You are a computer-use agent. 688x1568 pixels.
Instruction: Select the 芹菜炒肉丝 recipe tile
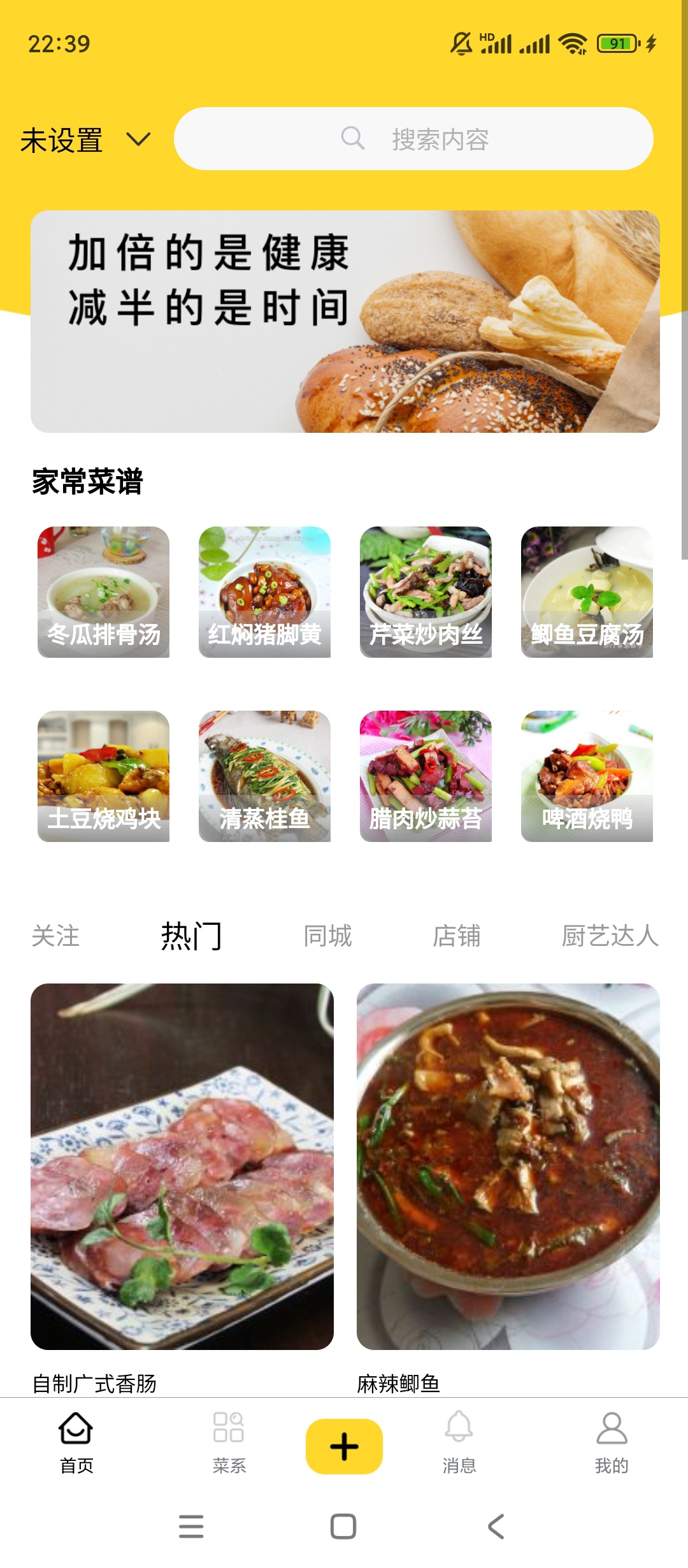coord(426,592)
